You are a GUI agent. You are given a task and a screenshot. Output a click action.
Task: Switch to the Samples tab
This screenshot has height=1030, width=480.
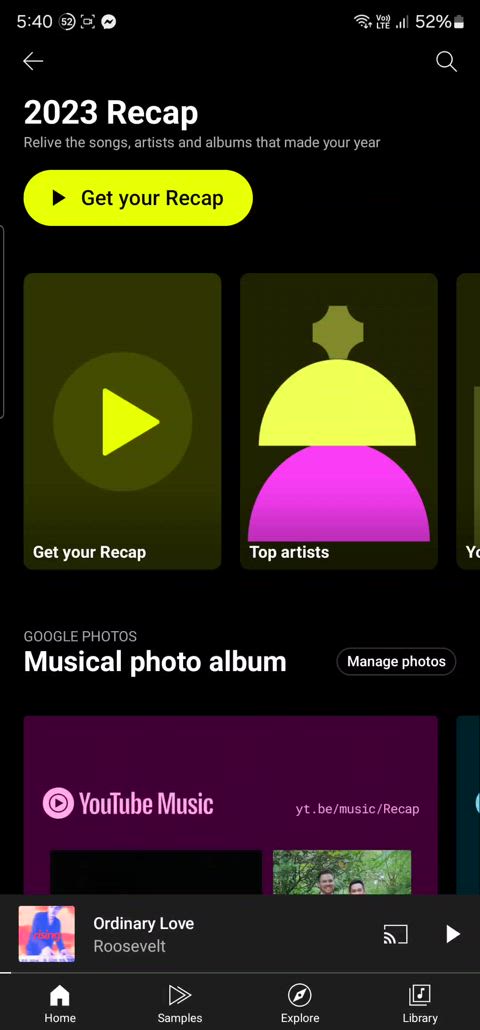(179, 1003)
